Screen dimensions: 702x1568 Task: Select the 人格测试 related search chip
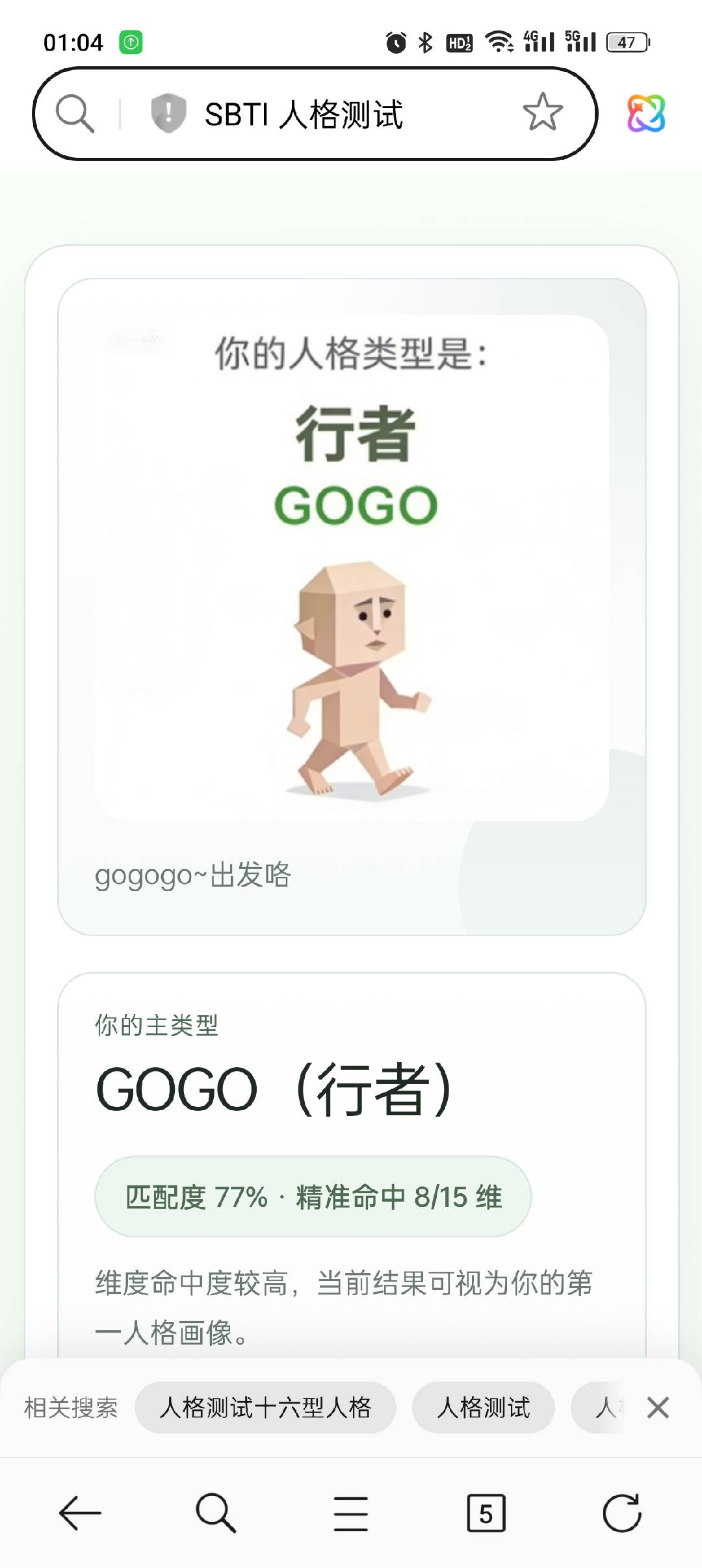[x=483, y=1408]
